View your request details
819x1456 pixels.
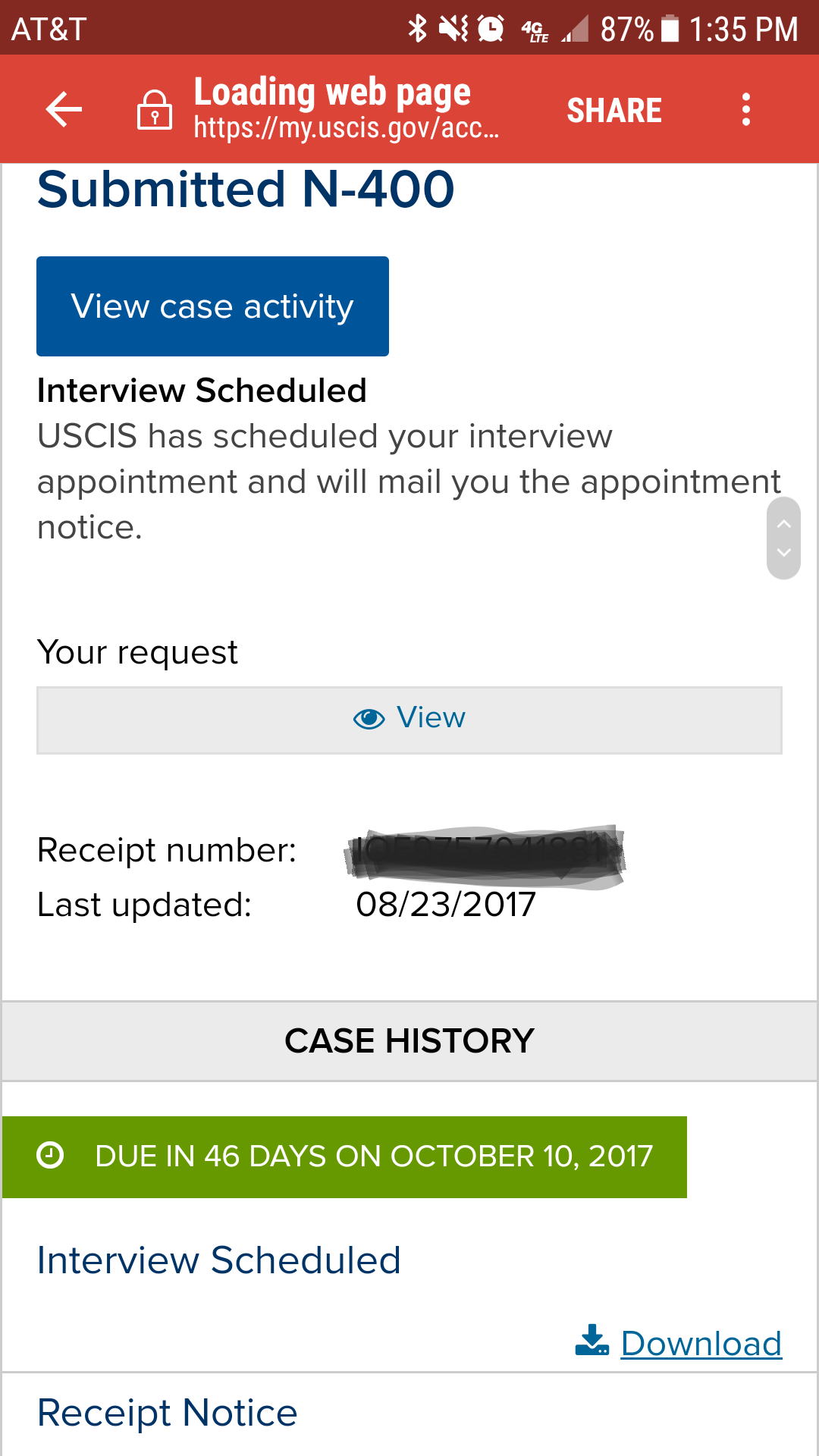pyautogui.click(x=409, y=720)
